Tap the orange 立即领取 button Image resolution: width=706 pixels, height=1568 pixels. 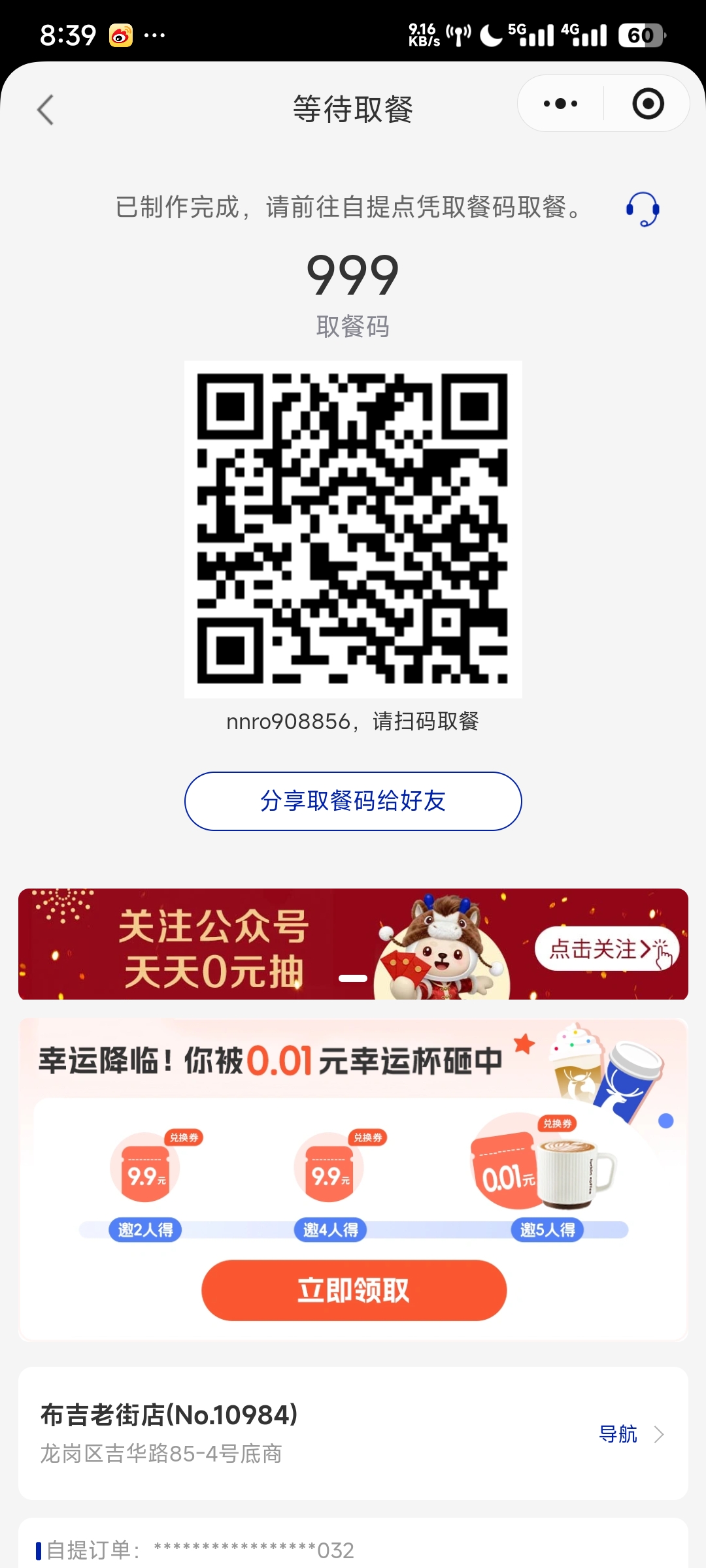[x=354, y=1290]
